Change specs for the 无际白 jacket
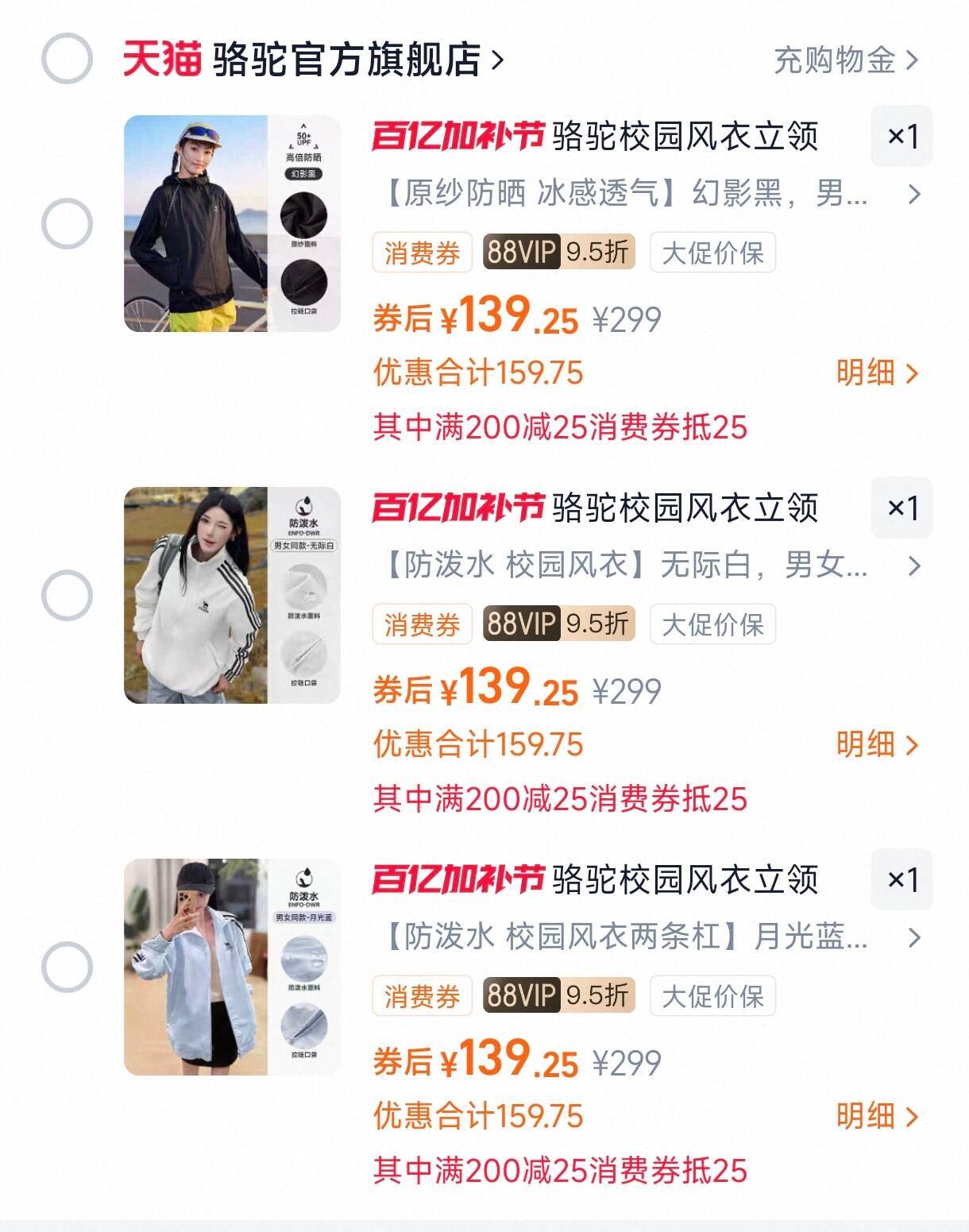This screenshot has width=969, height=1232. tap(651, 566)
